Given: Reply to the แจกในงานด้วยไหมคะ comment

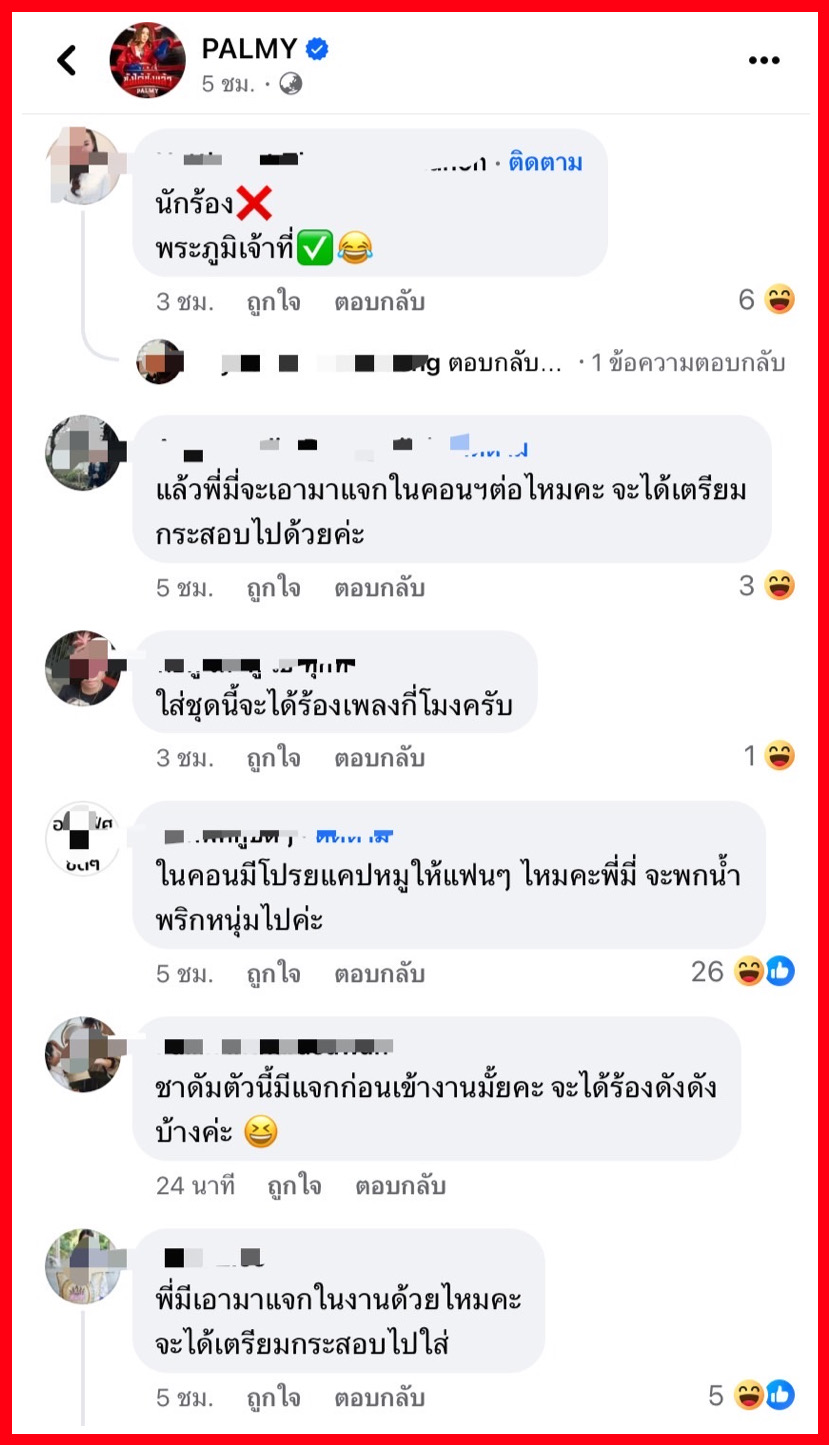Looking at the screenshot, I should click(379, 1397).
